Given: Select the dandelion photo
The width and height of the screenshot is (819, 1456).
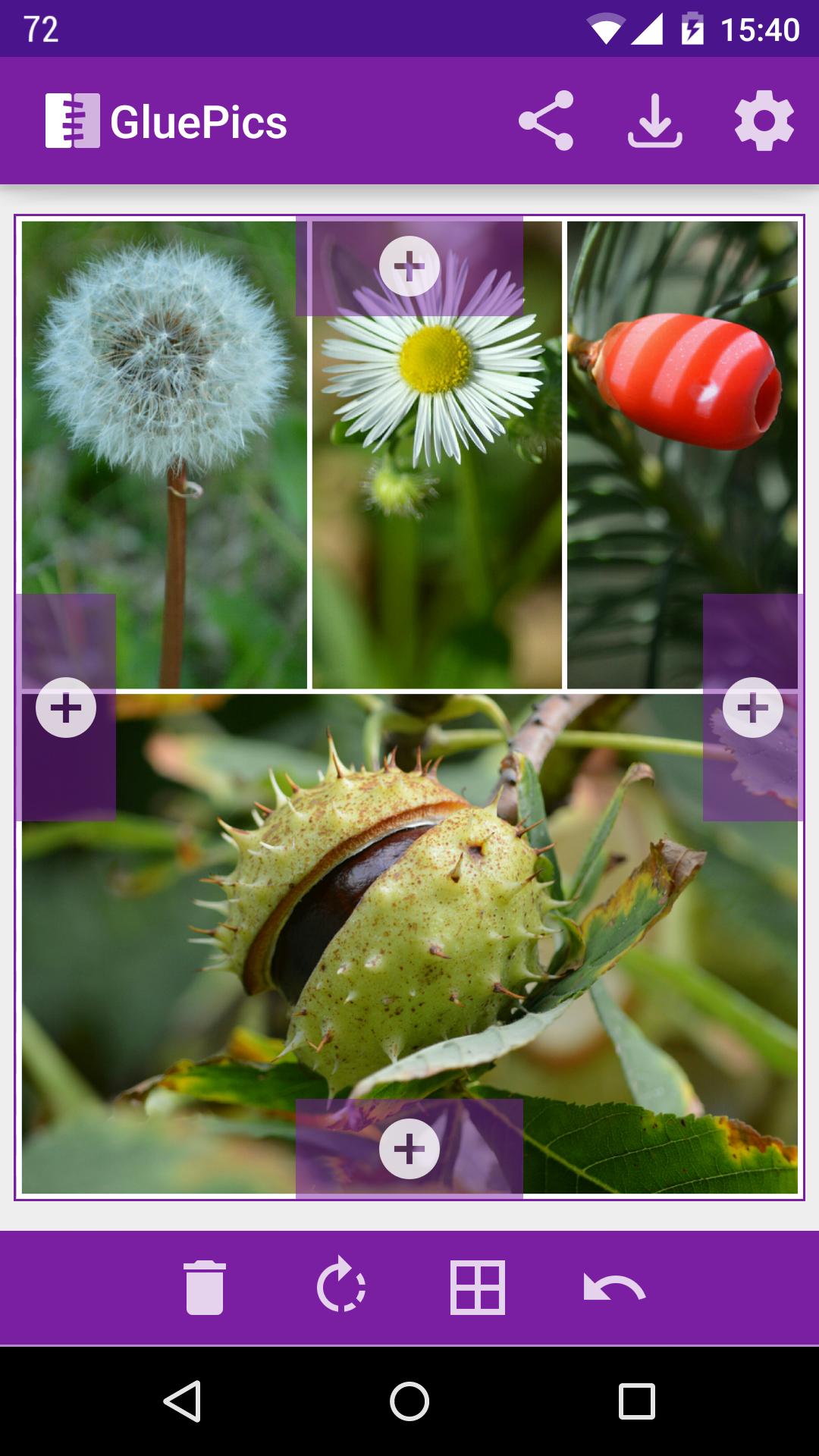Looking at the screenshot, I should (x=164, y=455).
